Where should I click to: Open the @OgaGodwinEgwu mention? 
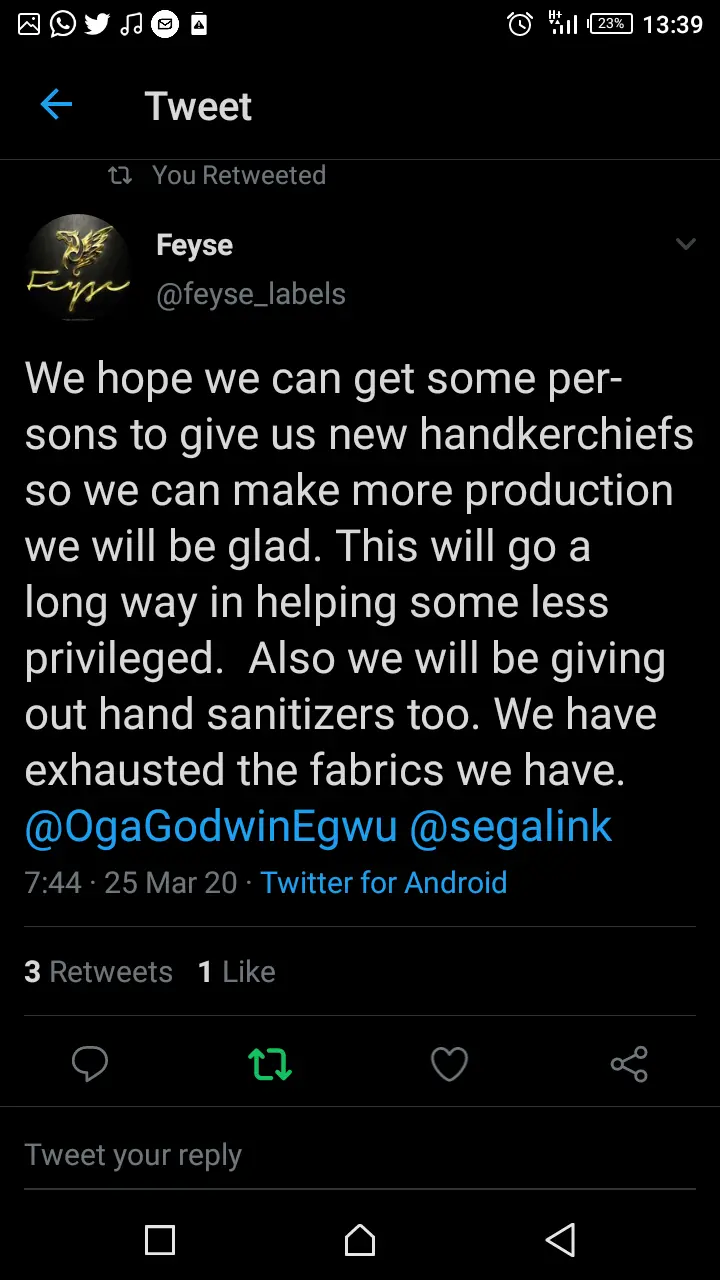coord(211,827)
